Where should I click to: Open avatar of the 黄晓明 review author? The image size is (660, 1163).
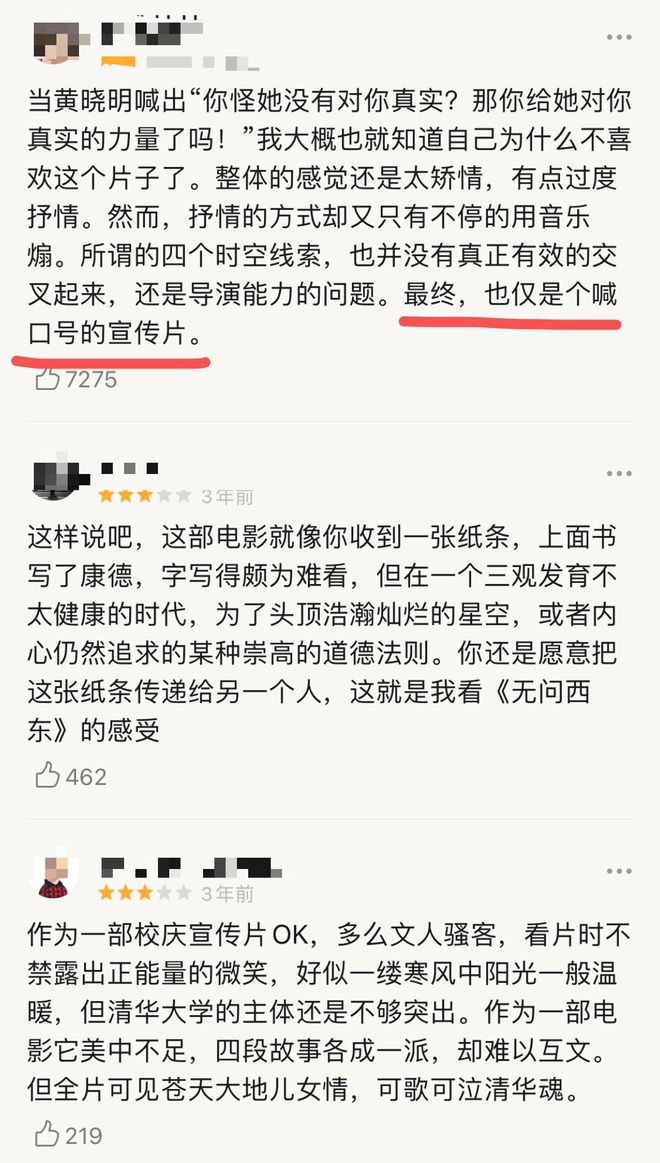pos(55,42)
